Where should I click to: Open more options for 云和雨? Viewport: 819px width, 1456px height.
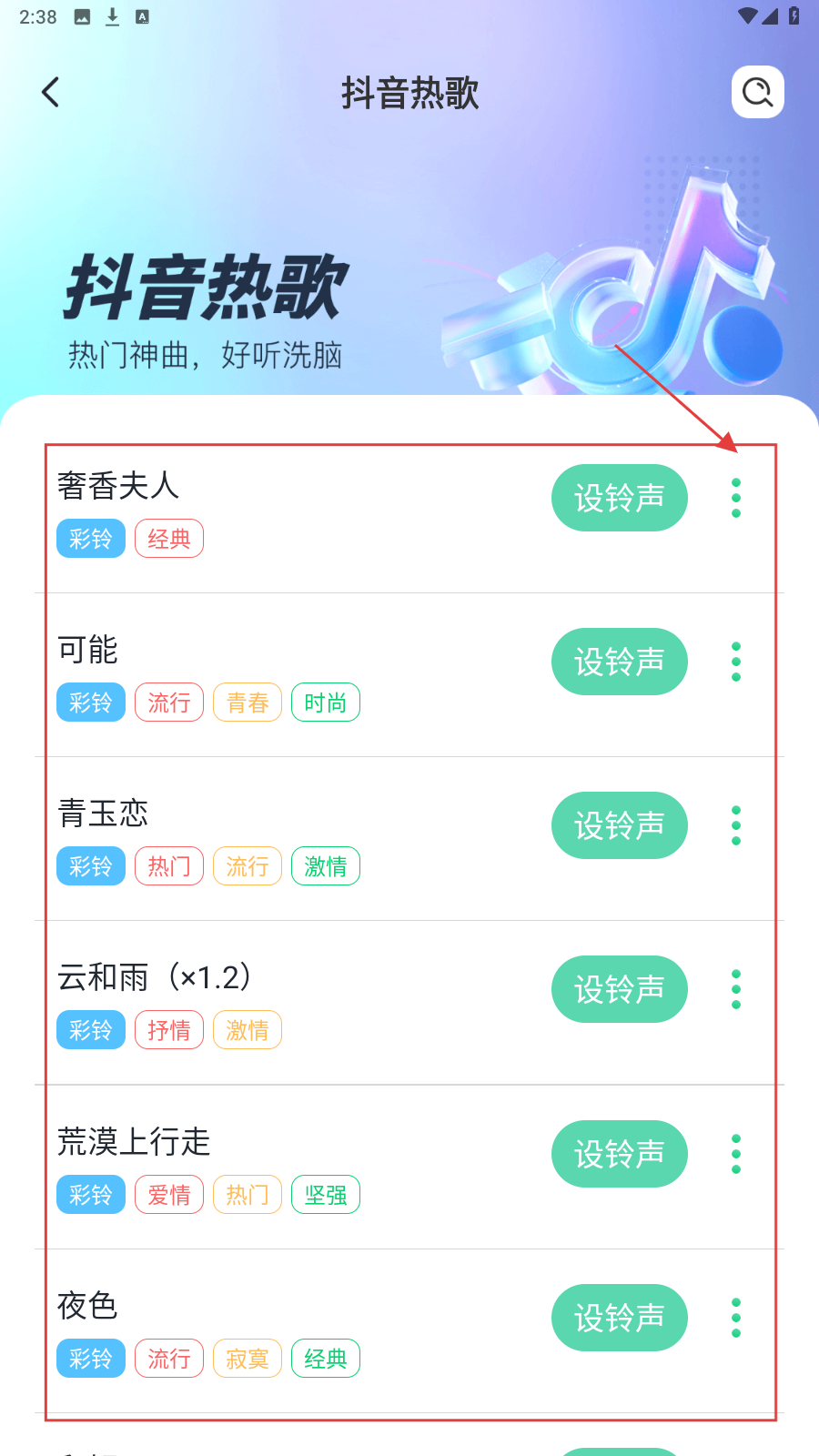pyautogui.click(x=736, y=989)
